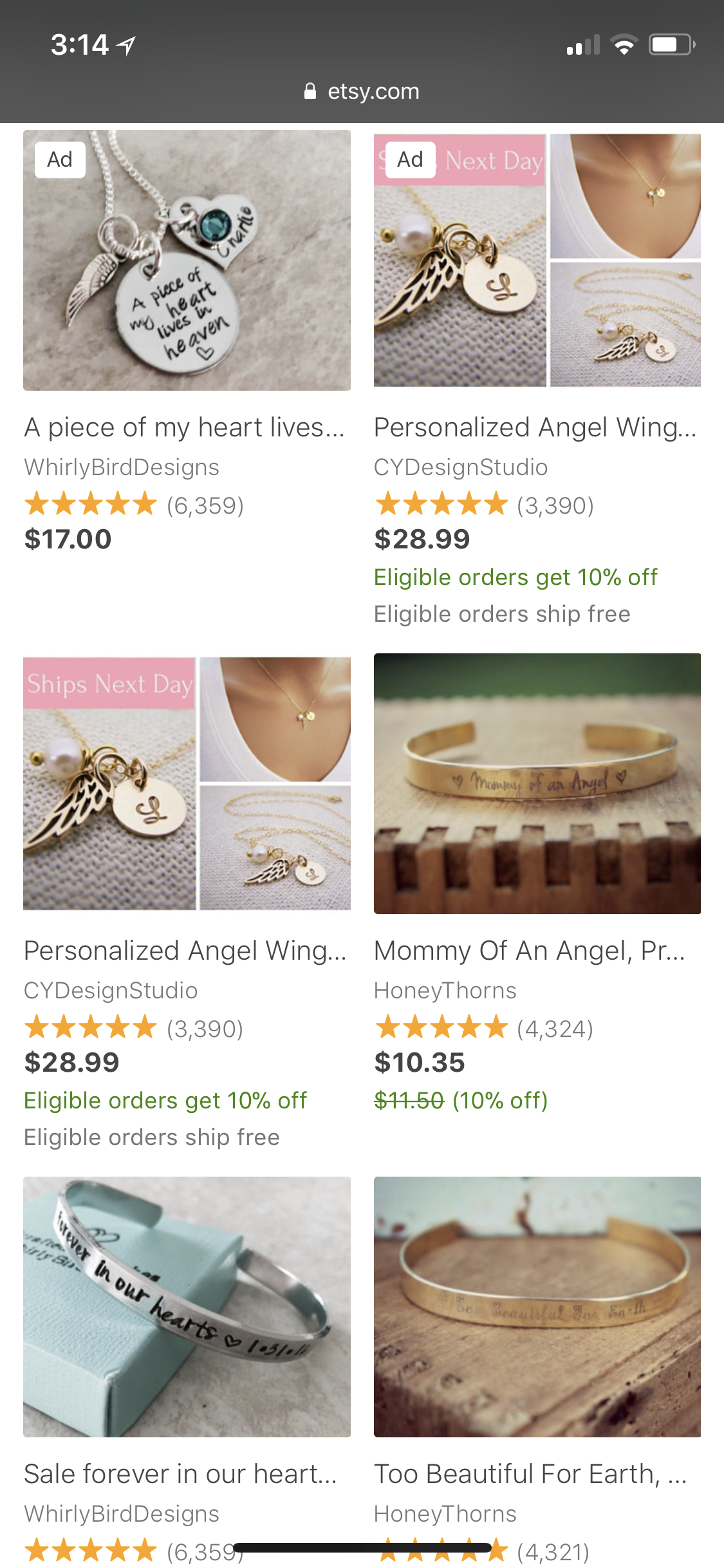
Task: Open the non-ad Personalized Angel Wing listing
Action: 187,783
